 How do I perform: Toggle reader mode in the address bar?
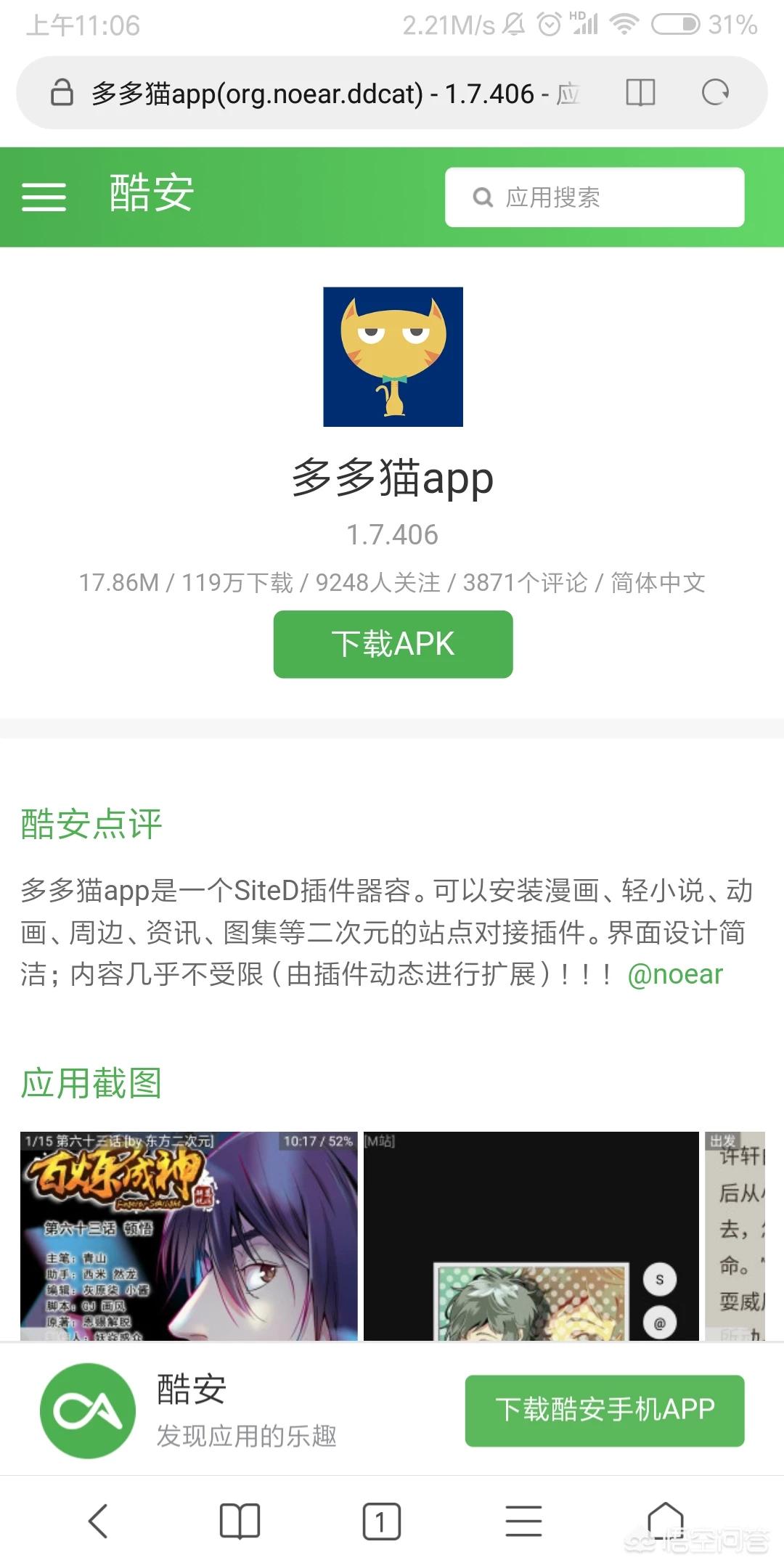pyautogui.click(x=640, y=92)
